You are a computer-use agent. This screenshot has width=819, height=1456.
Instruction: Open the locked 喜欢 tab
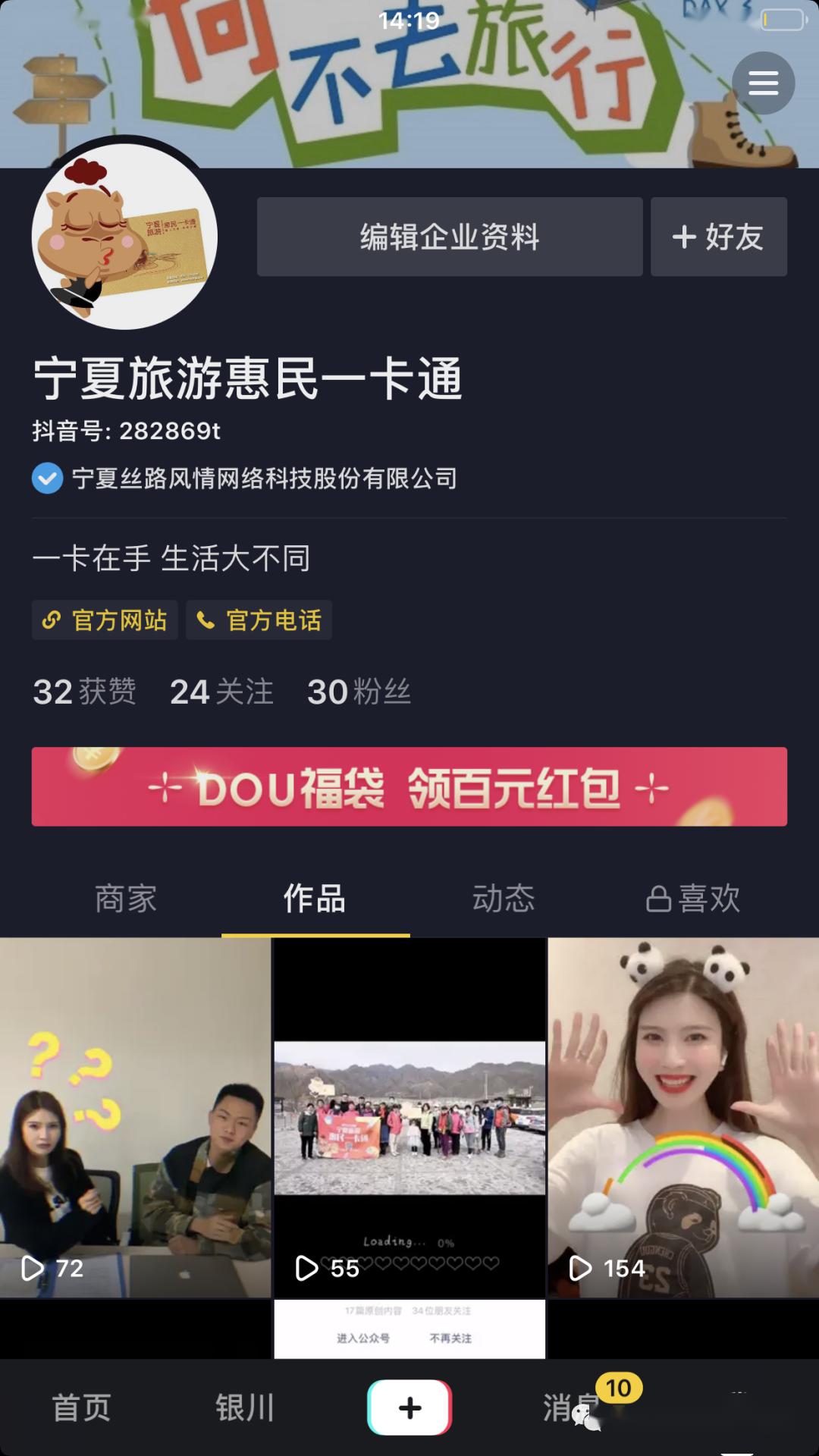pyautogui.click(x=692, y=899)
